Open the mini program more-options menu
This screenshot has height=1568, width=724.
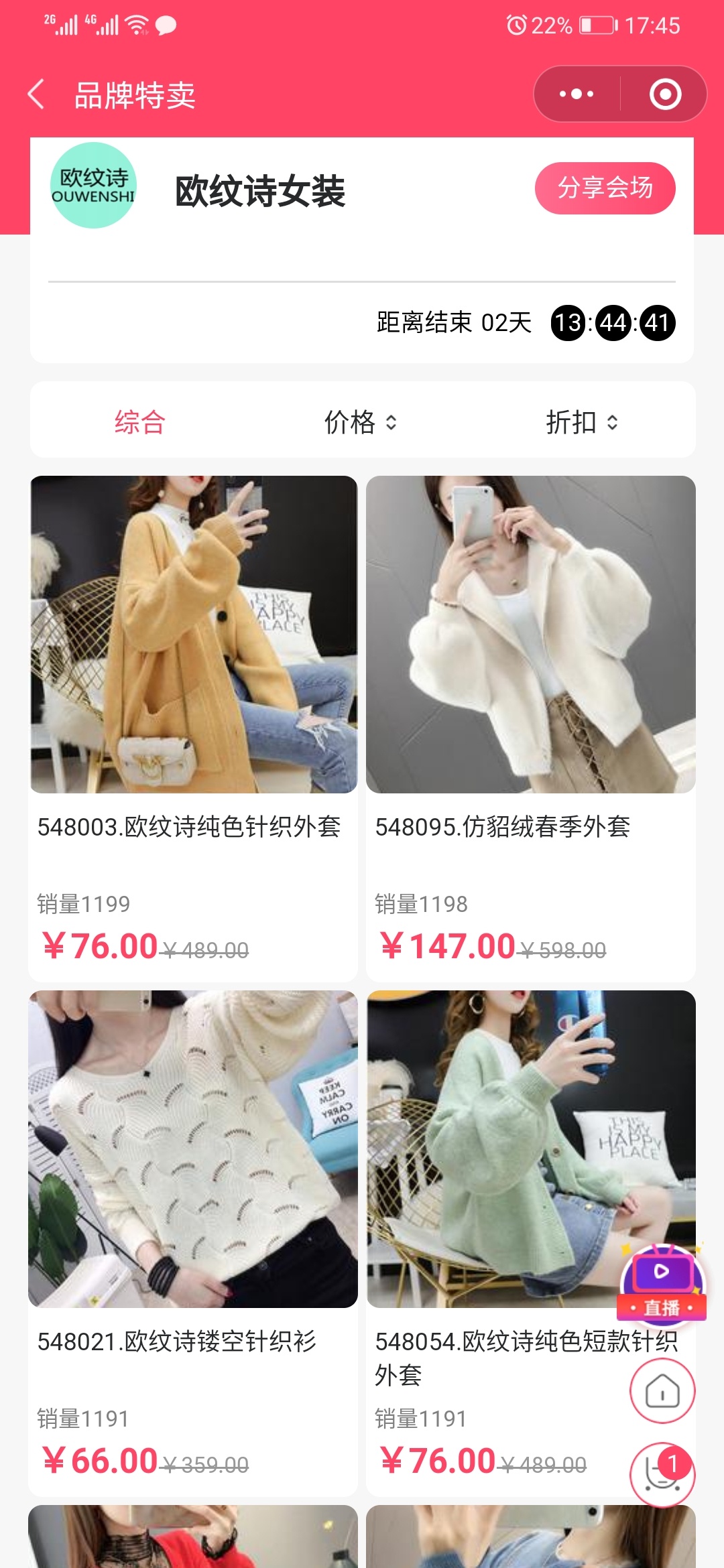click(x=577, y=94)
